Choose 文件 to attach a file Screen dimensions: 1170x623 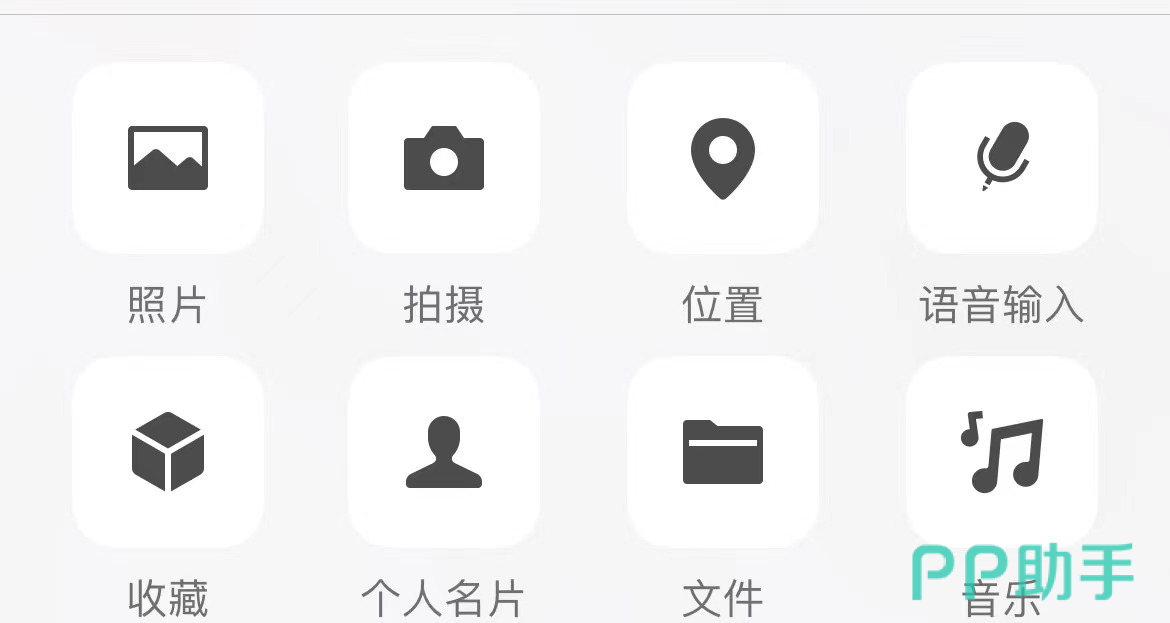pos(723,452)
